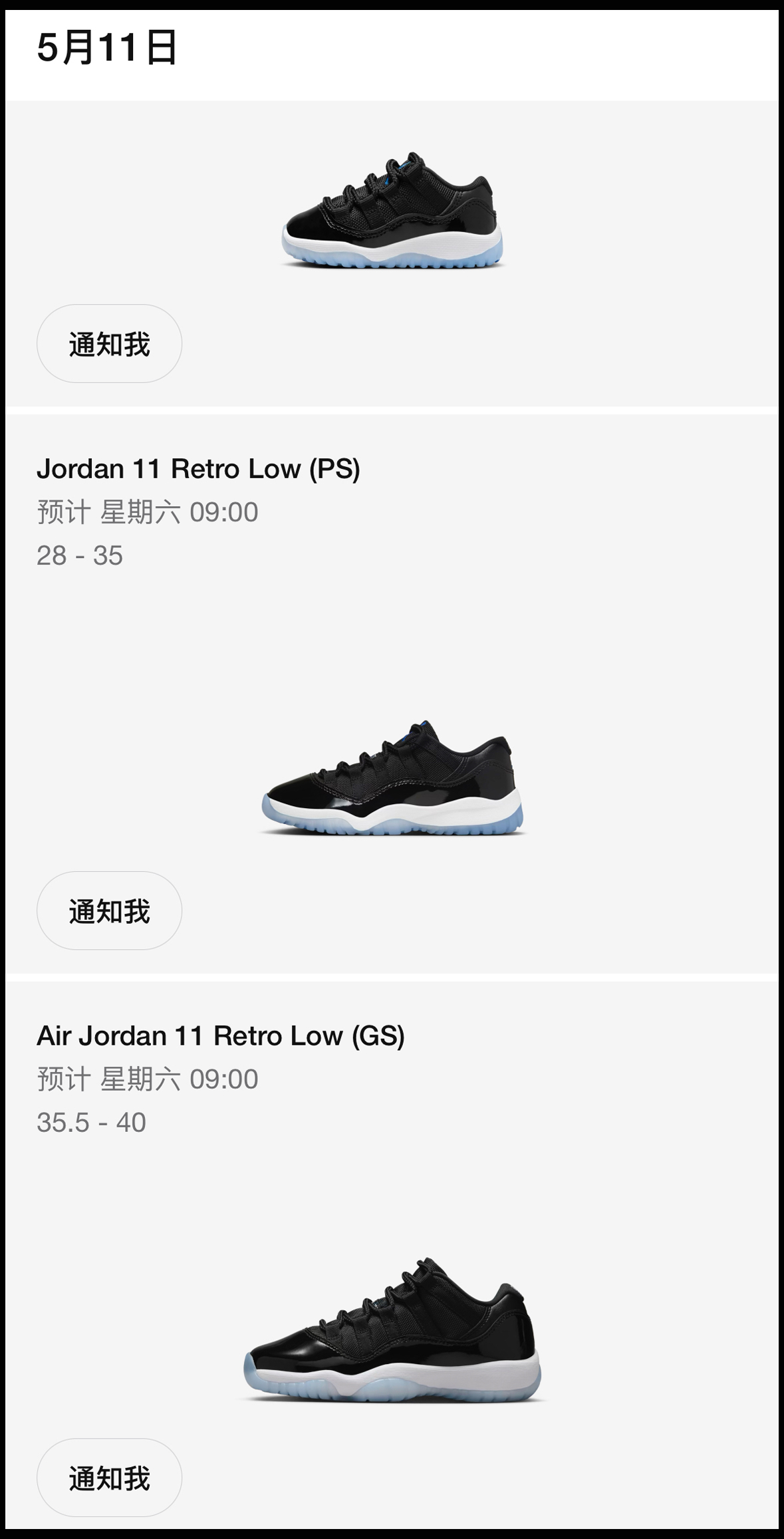Screen dimensions: 784x1539
Task: Tap 通知我 on the shoe card without a title
Action: coord(109,344)
